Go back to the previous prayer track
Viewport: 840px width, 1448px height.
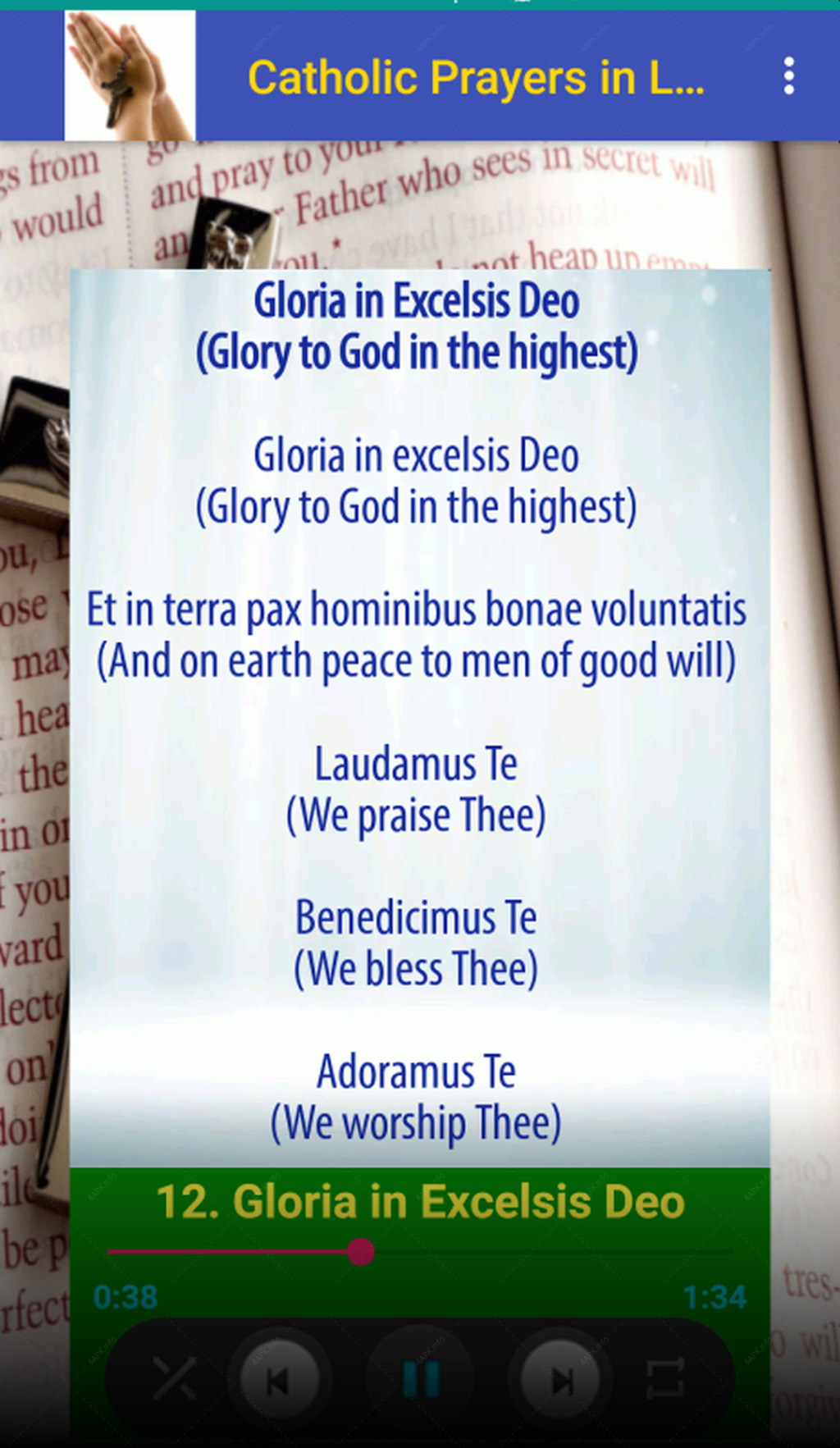point(279,1380)
